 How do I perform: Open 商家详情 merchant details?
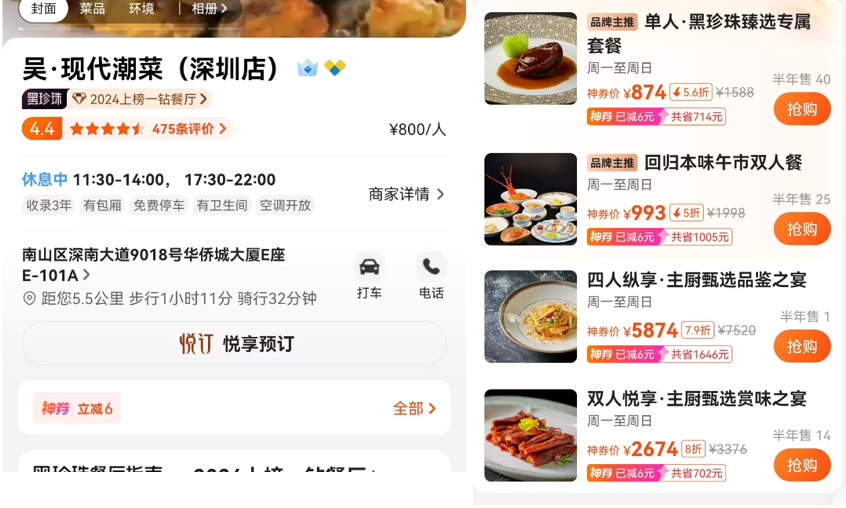pyautogui.click(x=406, y=194)
